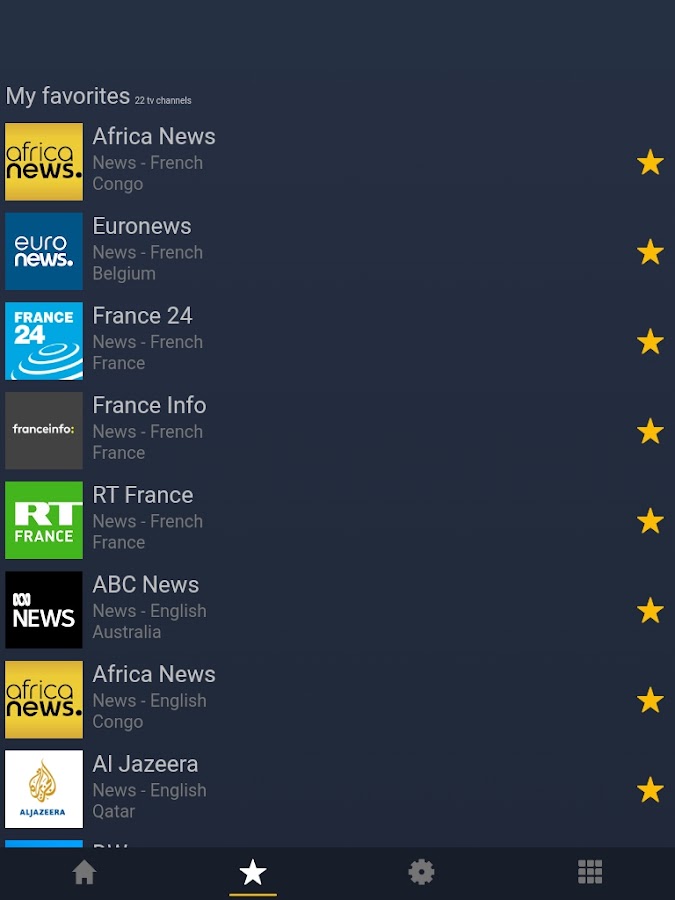Open the settings gear tab
The image size is (675, 900).
point(421,873)
